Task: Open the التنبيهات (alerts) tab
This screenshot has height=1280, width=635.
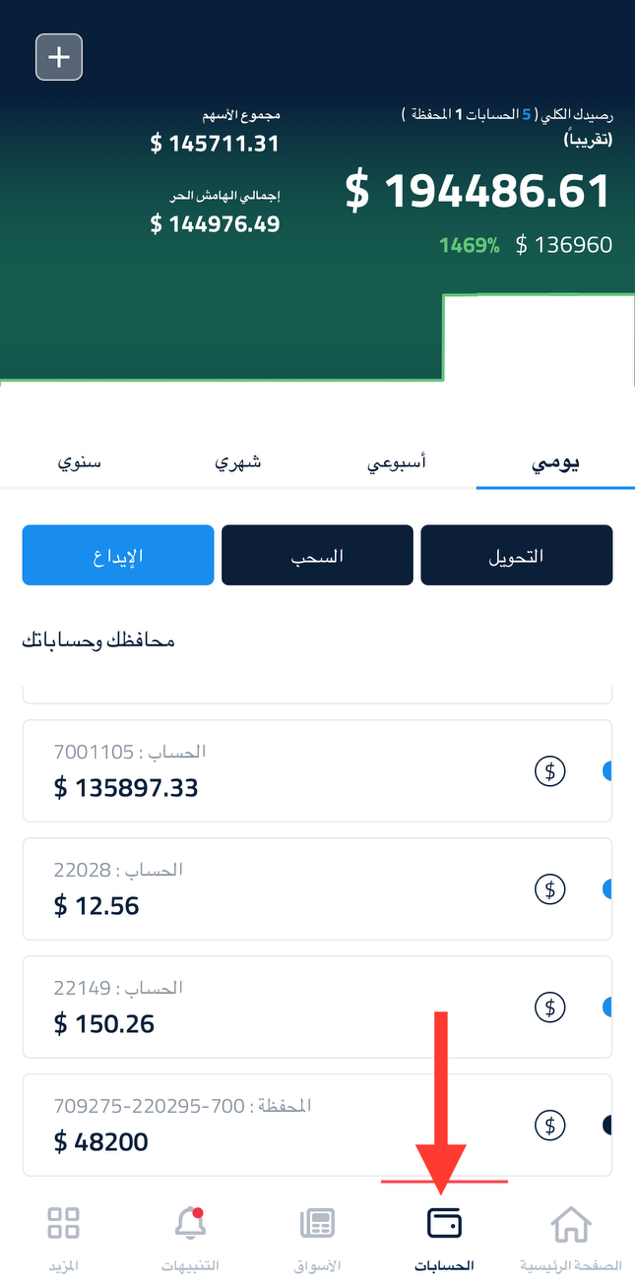Action: tap(190, 1238)
